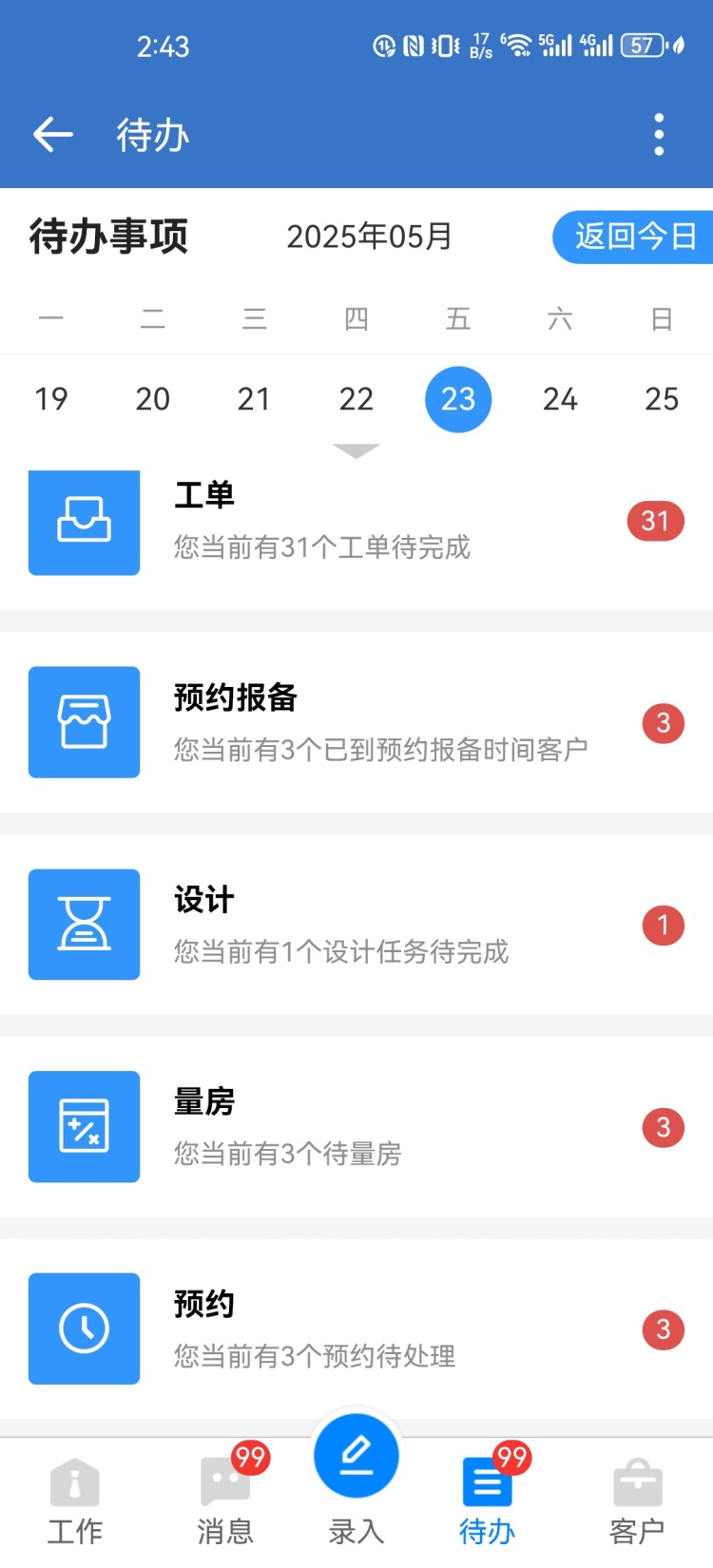The image size is (713, 1568).
Task: Open the 量房 pending measurements row
Action: (356, 1127)
